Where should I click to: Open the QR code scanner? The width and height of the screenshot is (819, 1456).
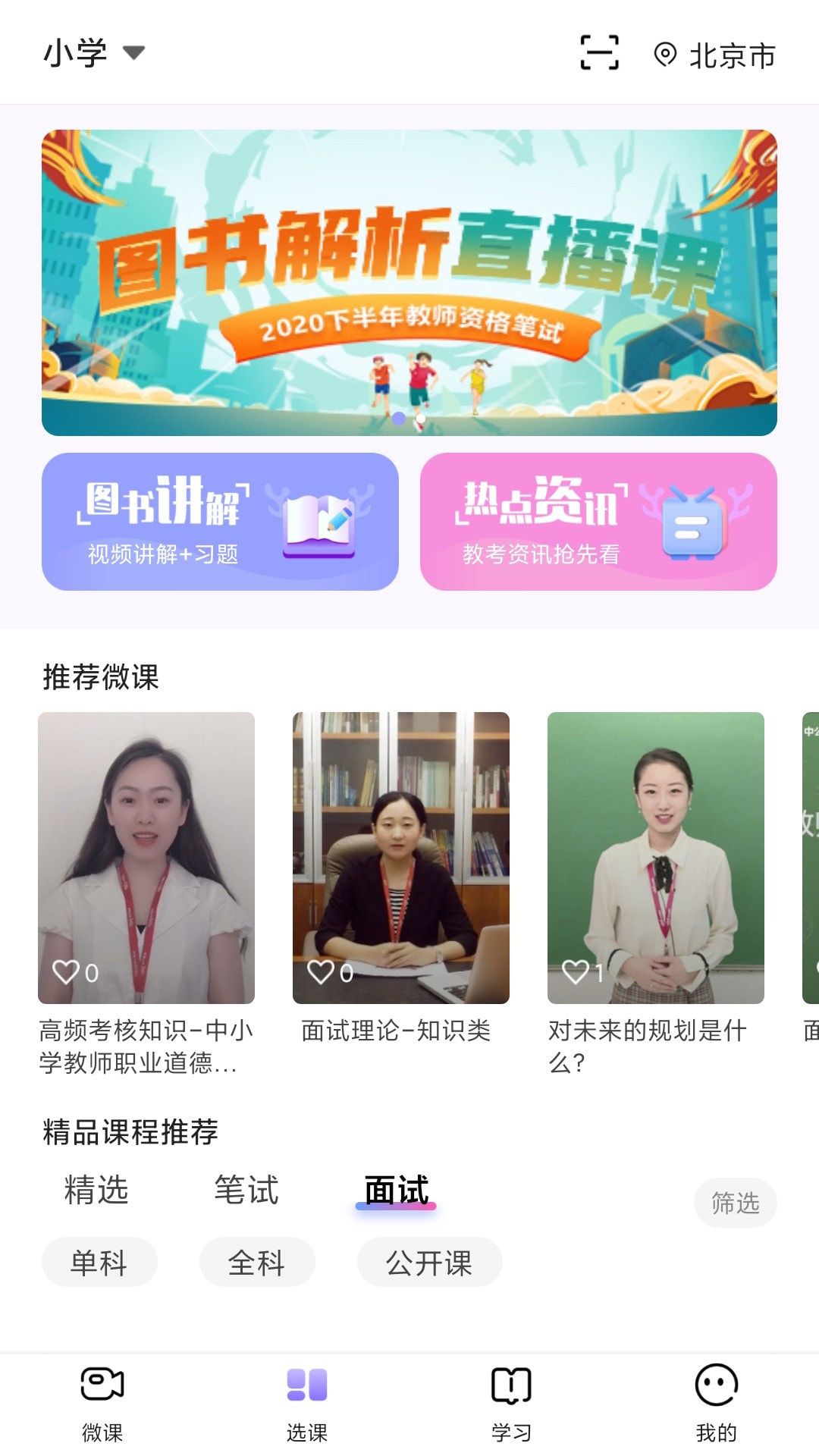point(599,52)
